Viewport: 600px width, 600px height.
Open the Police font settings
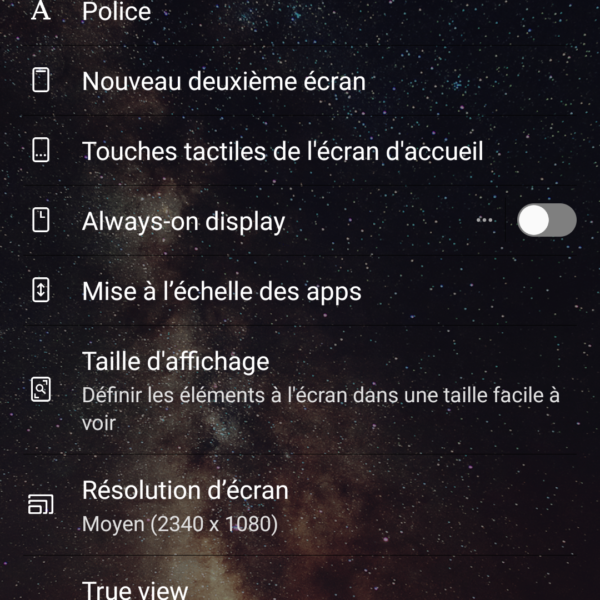117,12
